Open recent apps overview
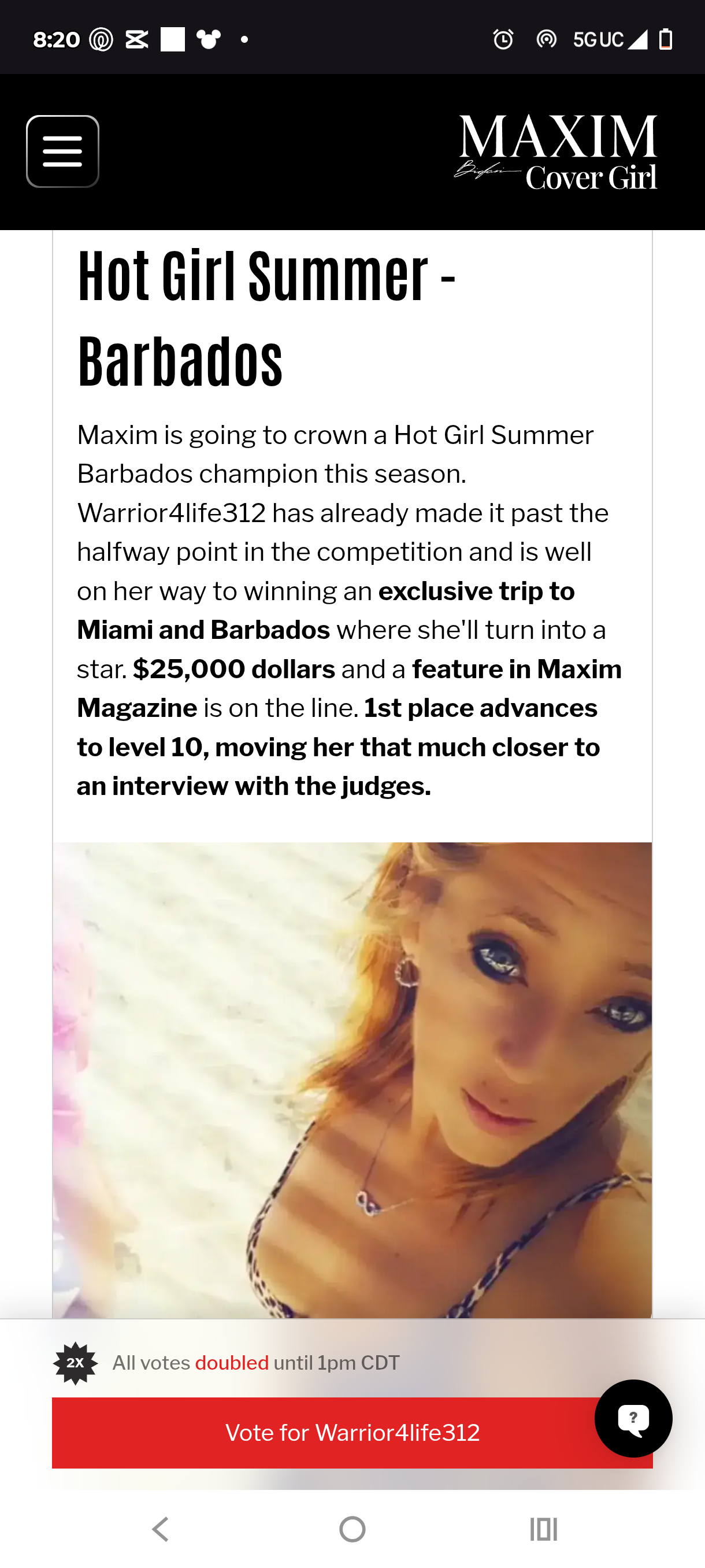 (x=543, y=1529)
